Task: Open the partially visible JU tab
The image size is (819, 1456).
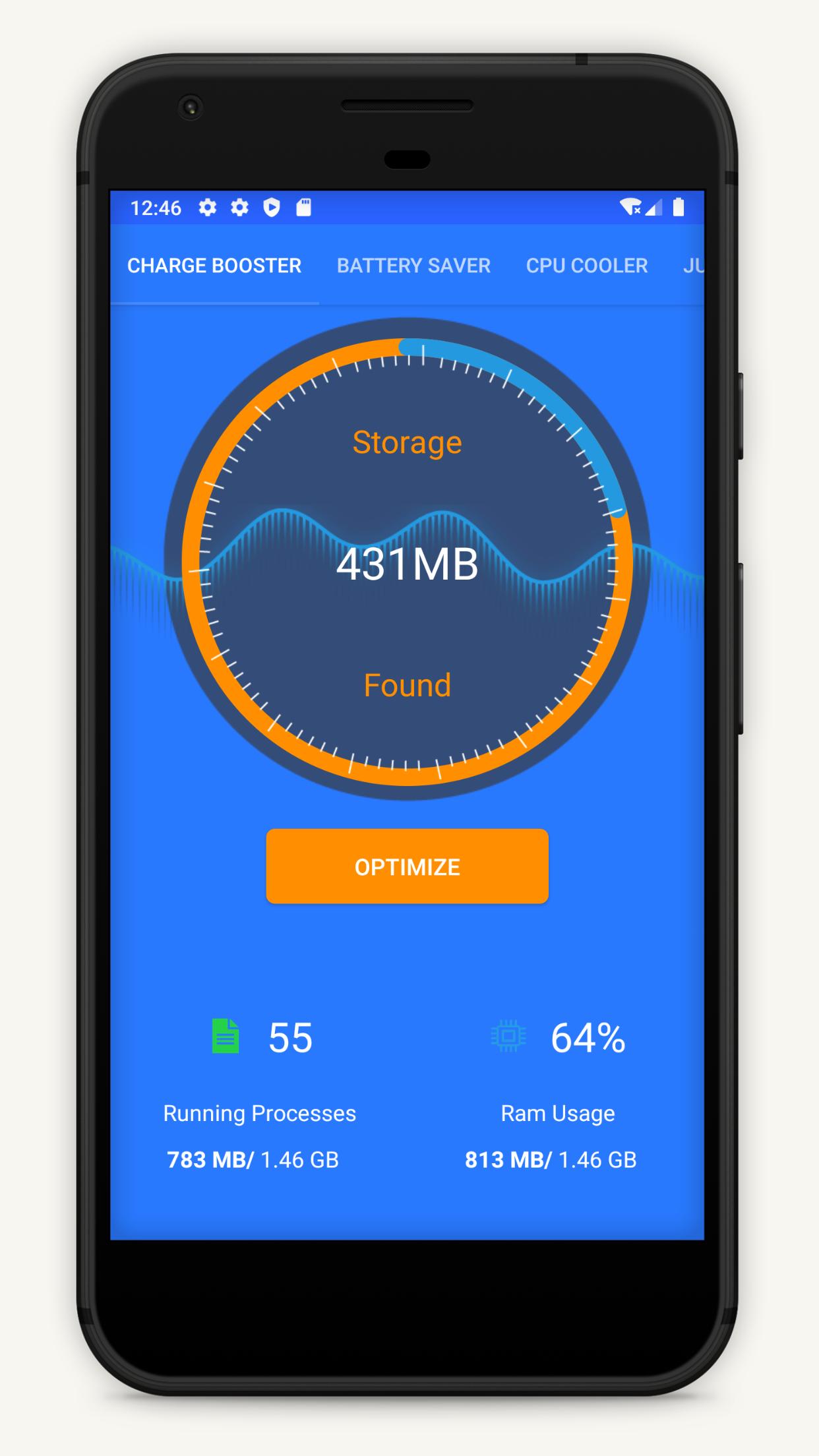Action: click(x=692, y=266)
